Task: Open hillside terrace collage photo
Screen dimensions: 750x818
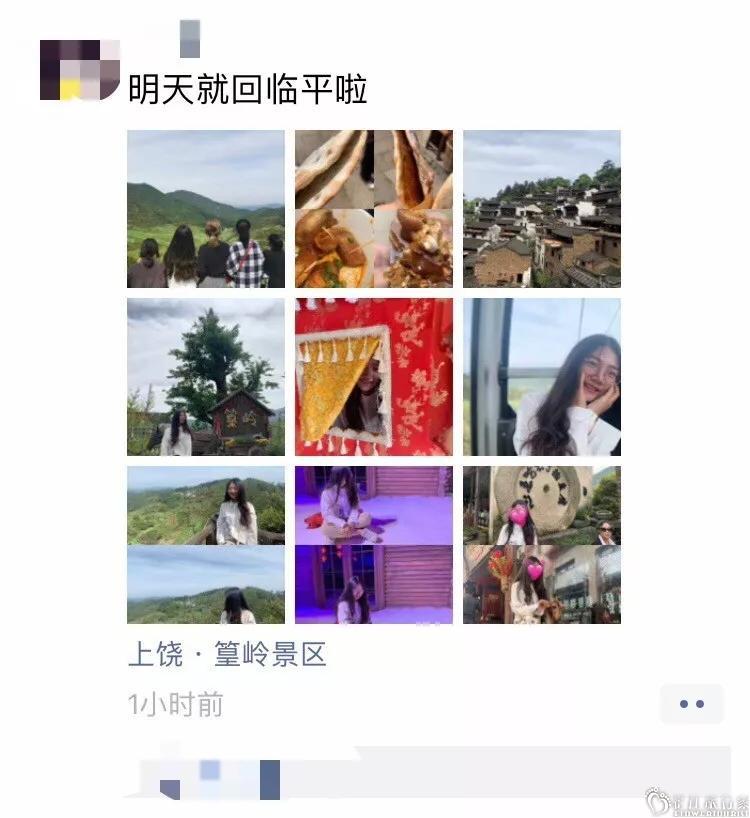Action: pyautogui.click(x=206, y=545)
